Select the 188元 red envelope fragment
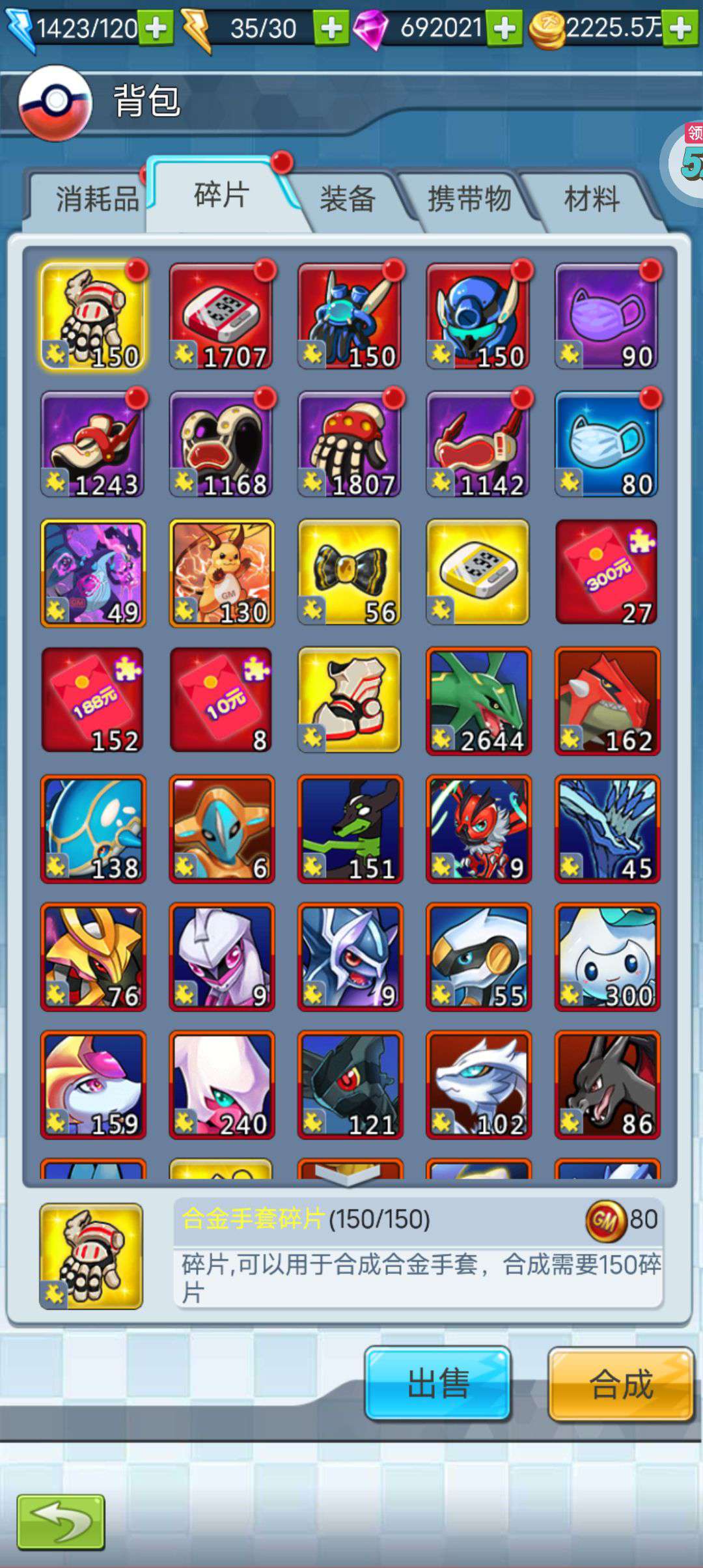This screenshot has height=1568, width=703. click(92, 701)
